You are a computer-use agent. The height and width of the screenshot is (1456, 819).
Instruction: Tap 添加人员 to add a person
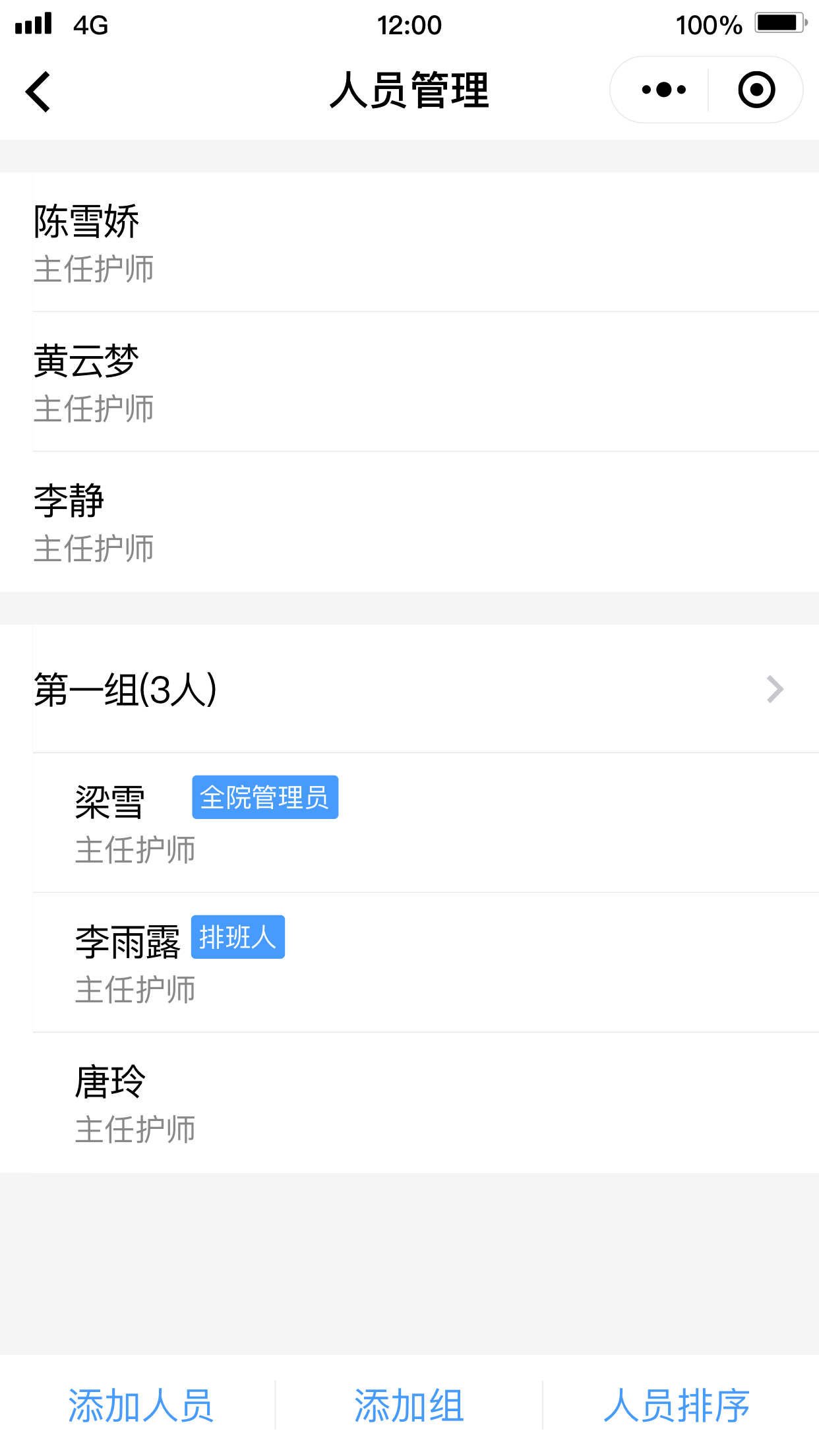(140, 1405)
